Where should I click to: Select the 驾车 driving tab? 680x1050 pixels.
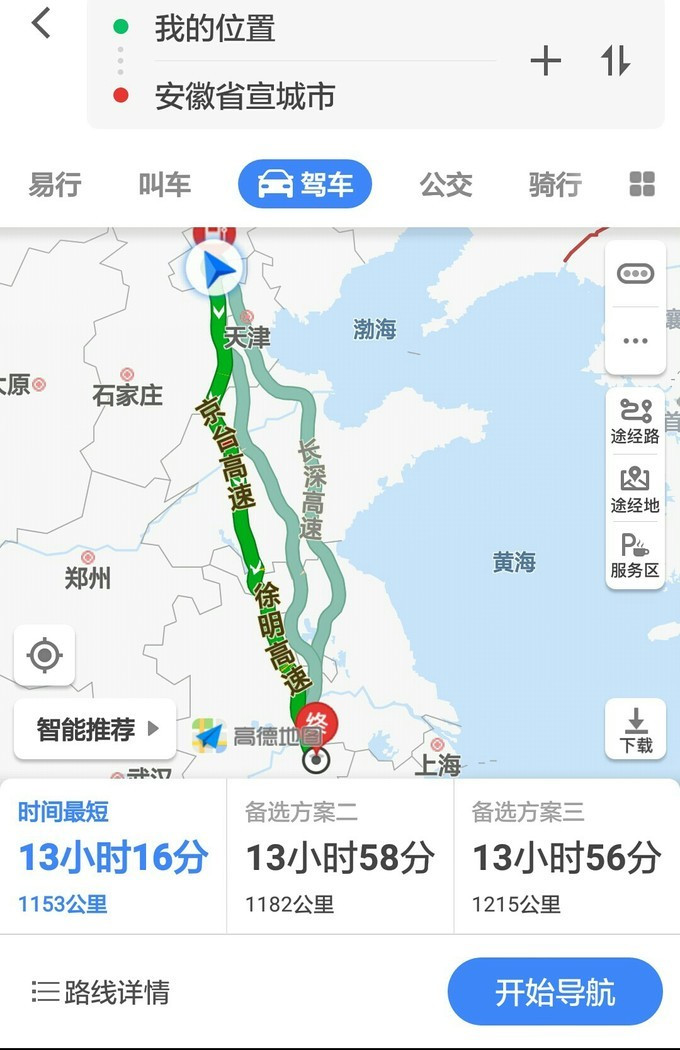click(x=305, y=185)
